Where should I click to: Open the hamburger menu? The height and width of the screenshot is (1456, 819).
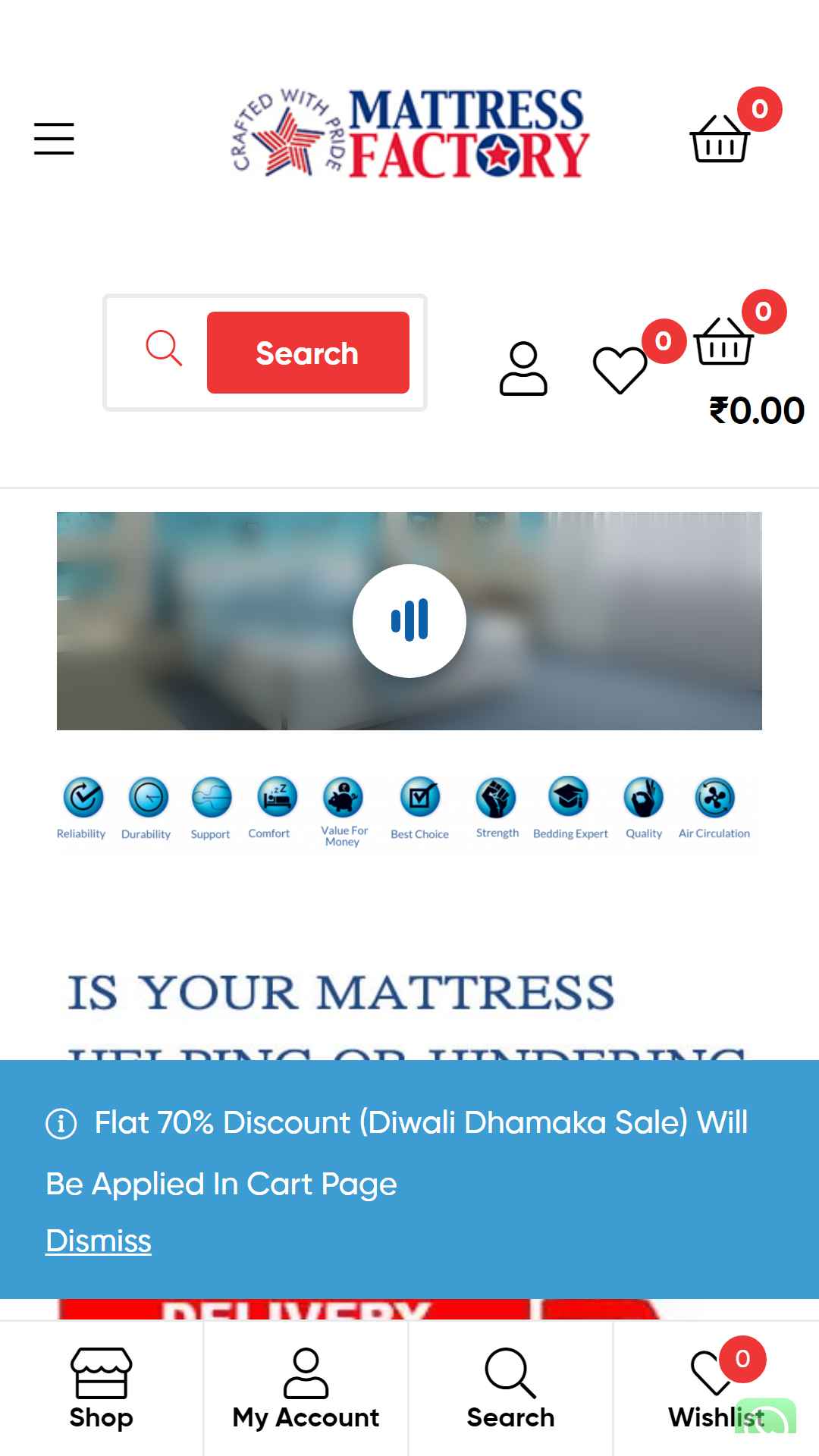[54, 139]
